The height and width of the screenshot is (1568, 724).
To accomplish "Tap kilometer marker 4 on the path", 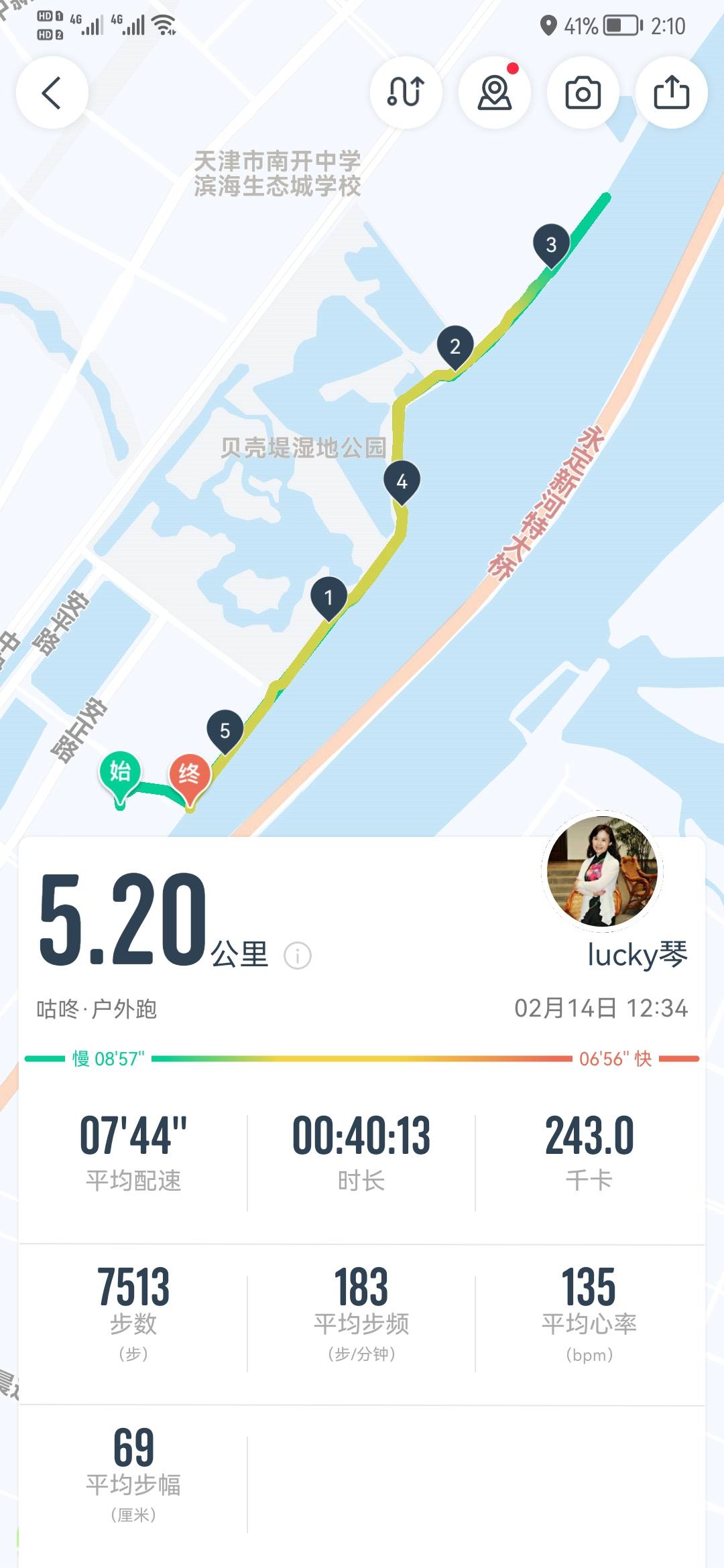I will tap(402, 480).
